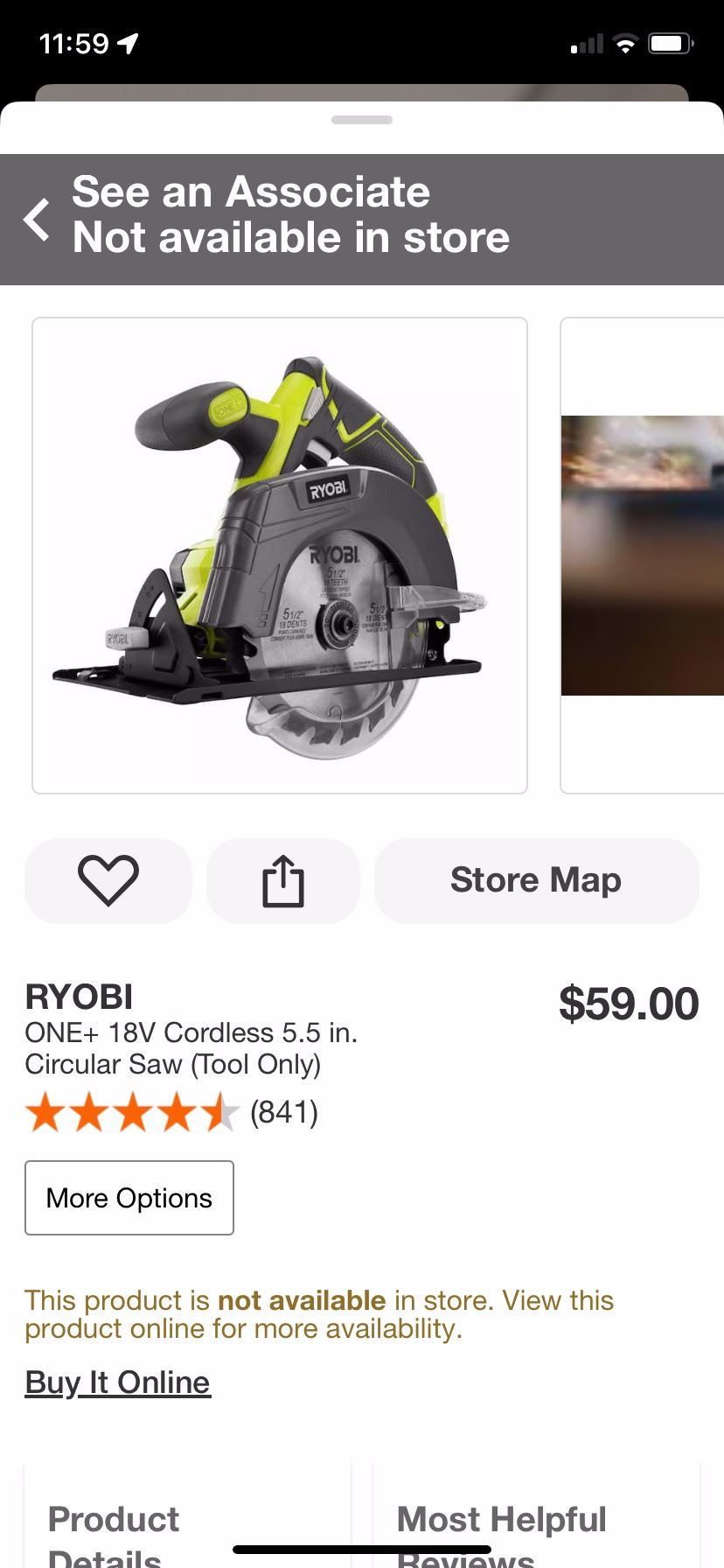View the second product photo
This screenshot has height=1568, width=724.
click(x=643, y=556)
